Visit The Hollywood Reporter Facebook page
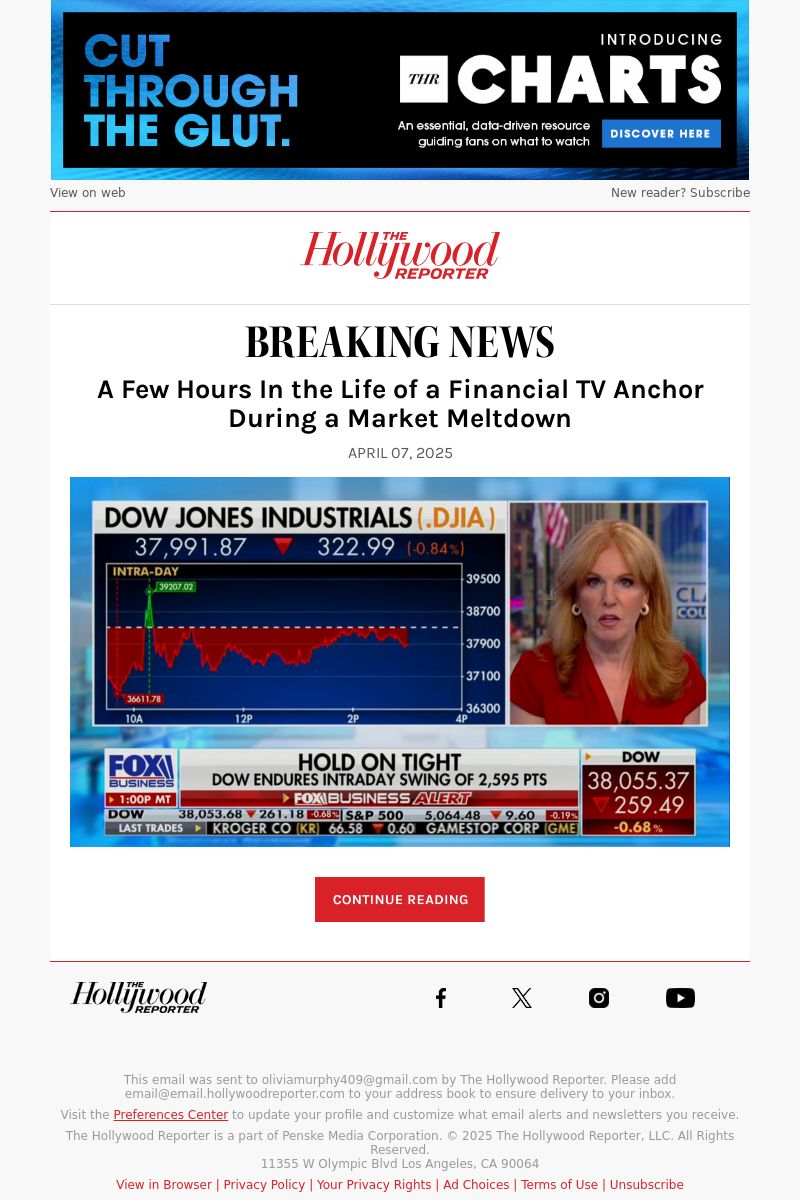The image size is (800, 1200). point(441,998)
